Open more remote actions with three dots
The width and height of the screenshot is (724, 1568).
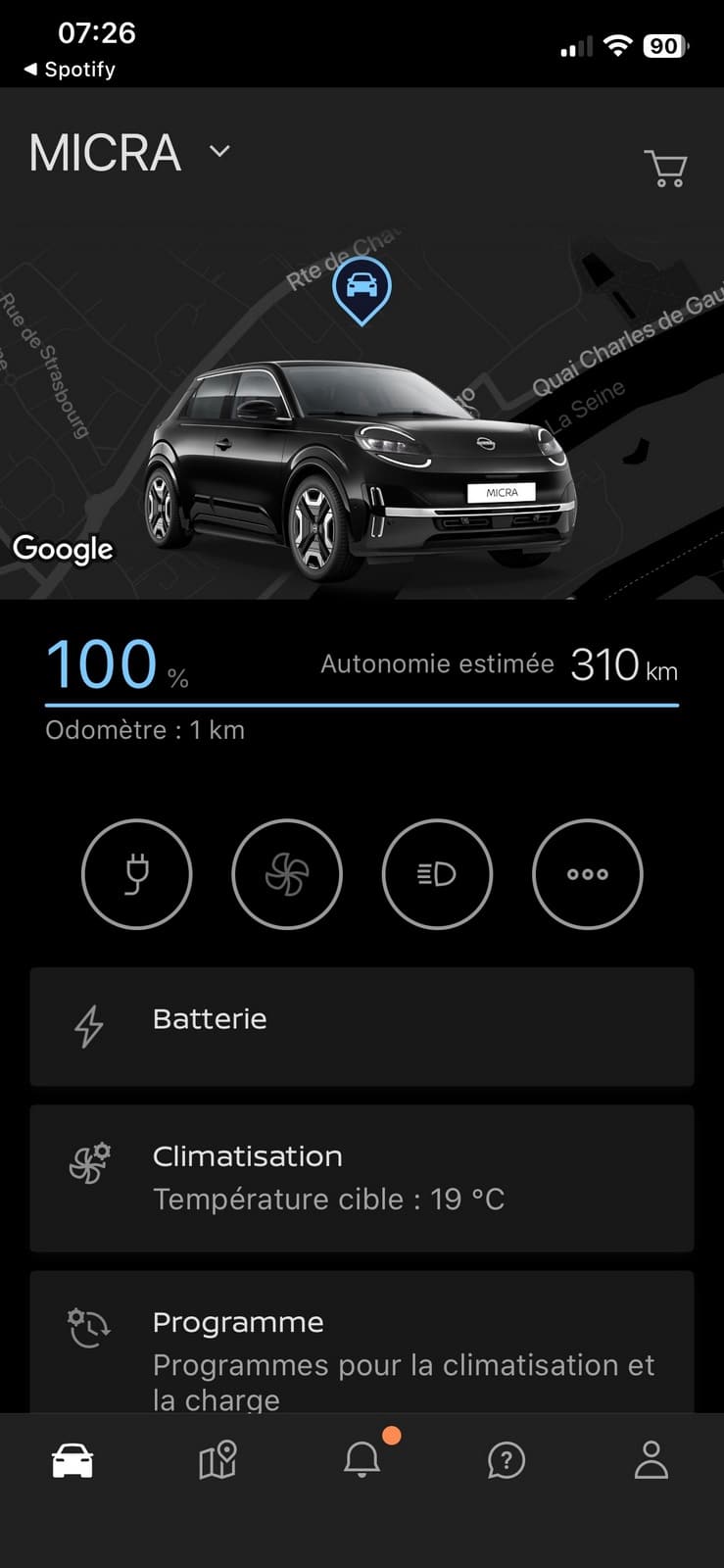coord(587,874)
